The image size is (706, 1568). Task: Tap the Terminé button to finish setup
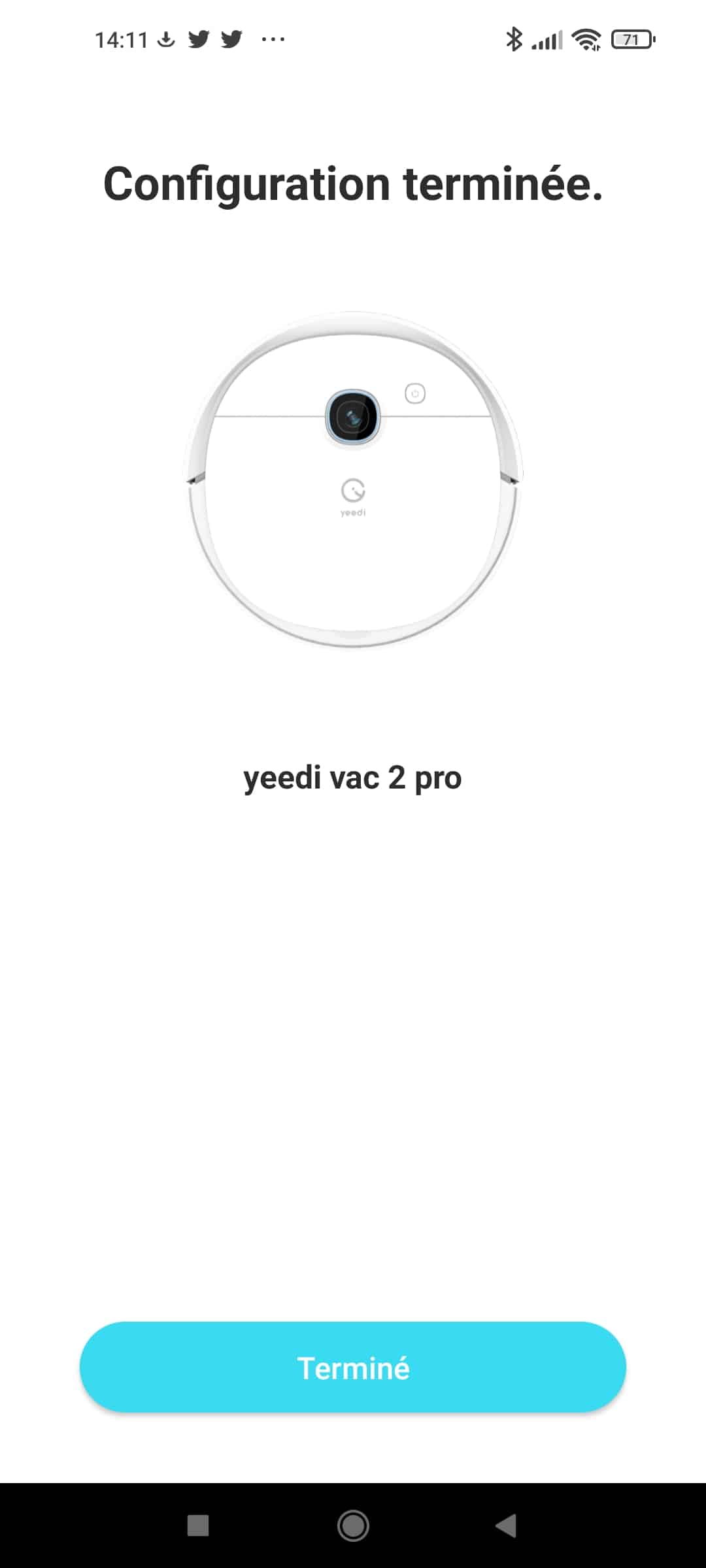tap(353, 1367)
